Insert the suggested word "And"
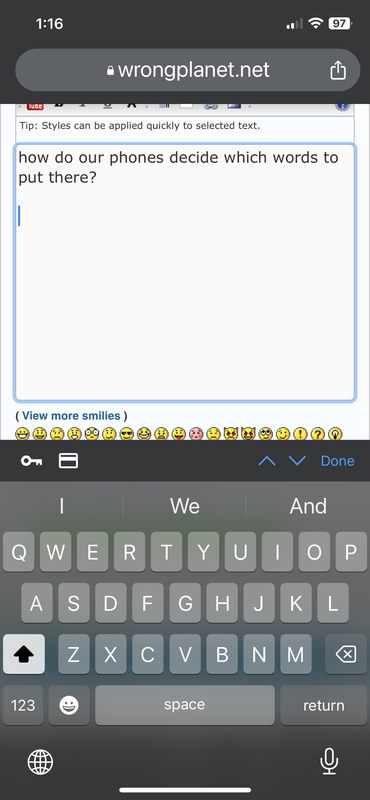The width and height of the screenshot is (370, 800). pyautogui.click(x=308, y=506)
